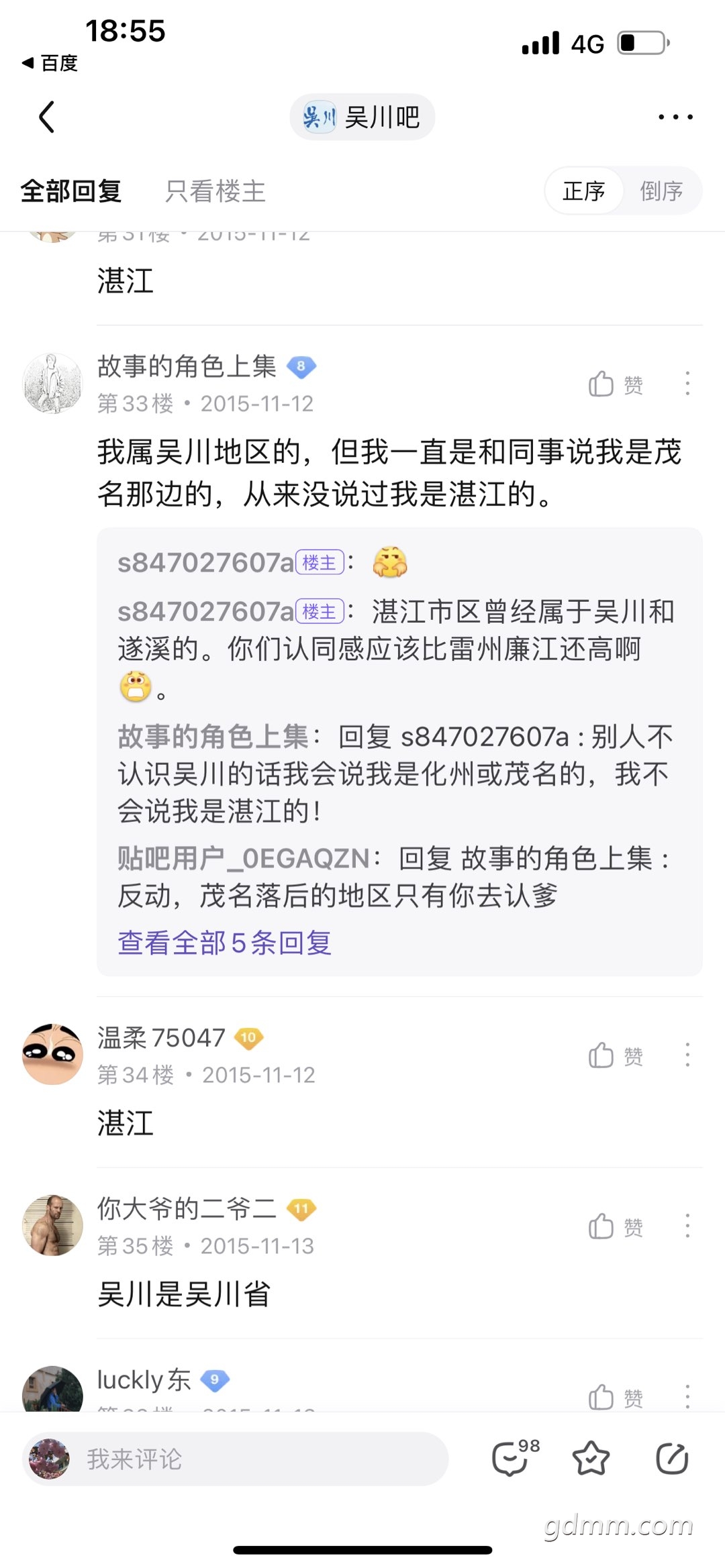The image size is (725, 1568).
Task: Select 正序 sort order
Action: [583, 191]
